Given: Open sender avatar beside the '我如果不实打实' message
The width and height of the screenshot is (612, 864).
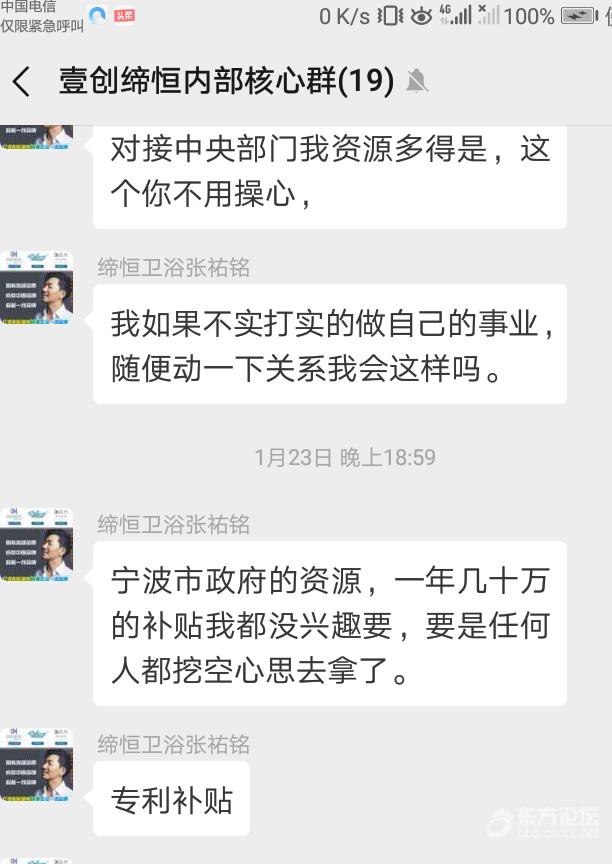Looking at the screenshot, I should [37, 288].
